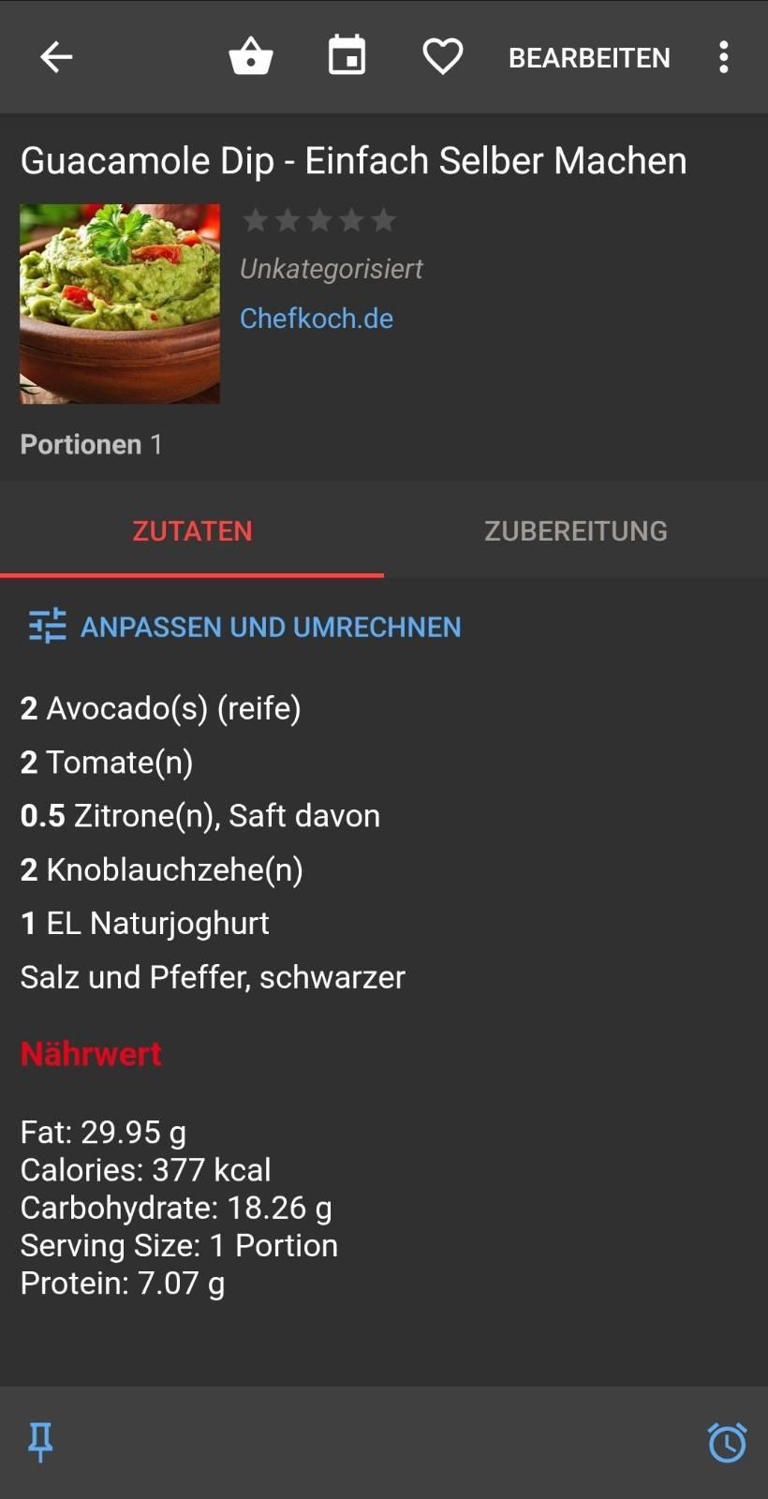This screenshot has height=1499, width=768.
Task: Pin the recipe using the pin icon
Action: pyautogui.click(x=39, y=1443)
